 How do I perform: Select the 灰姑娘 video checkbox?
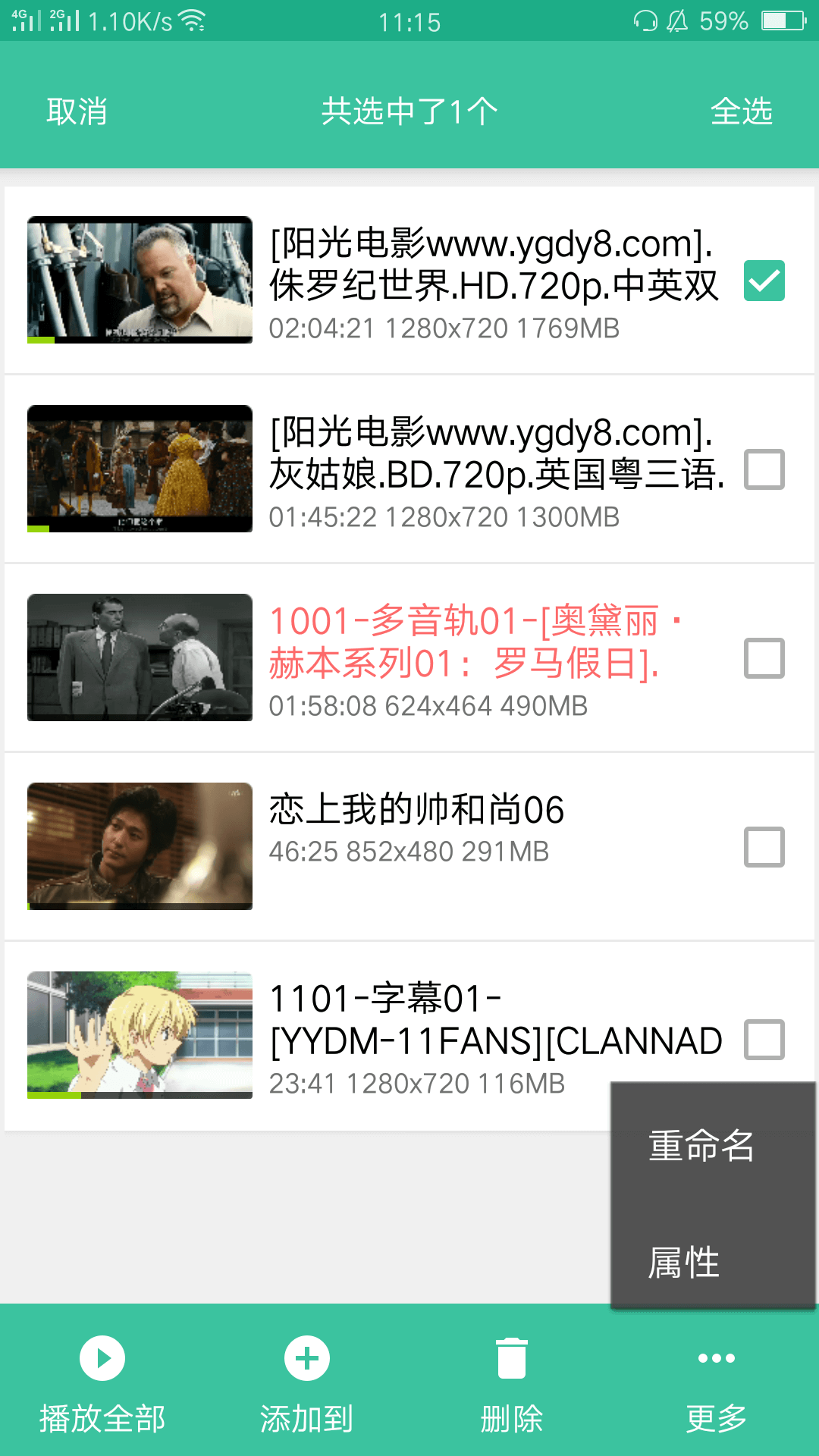(764, 469)
